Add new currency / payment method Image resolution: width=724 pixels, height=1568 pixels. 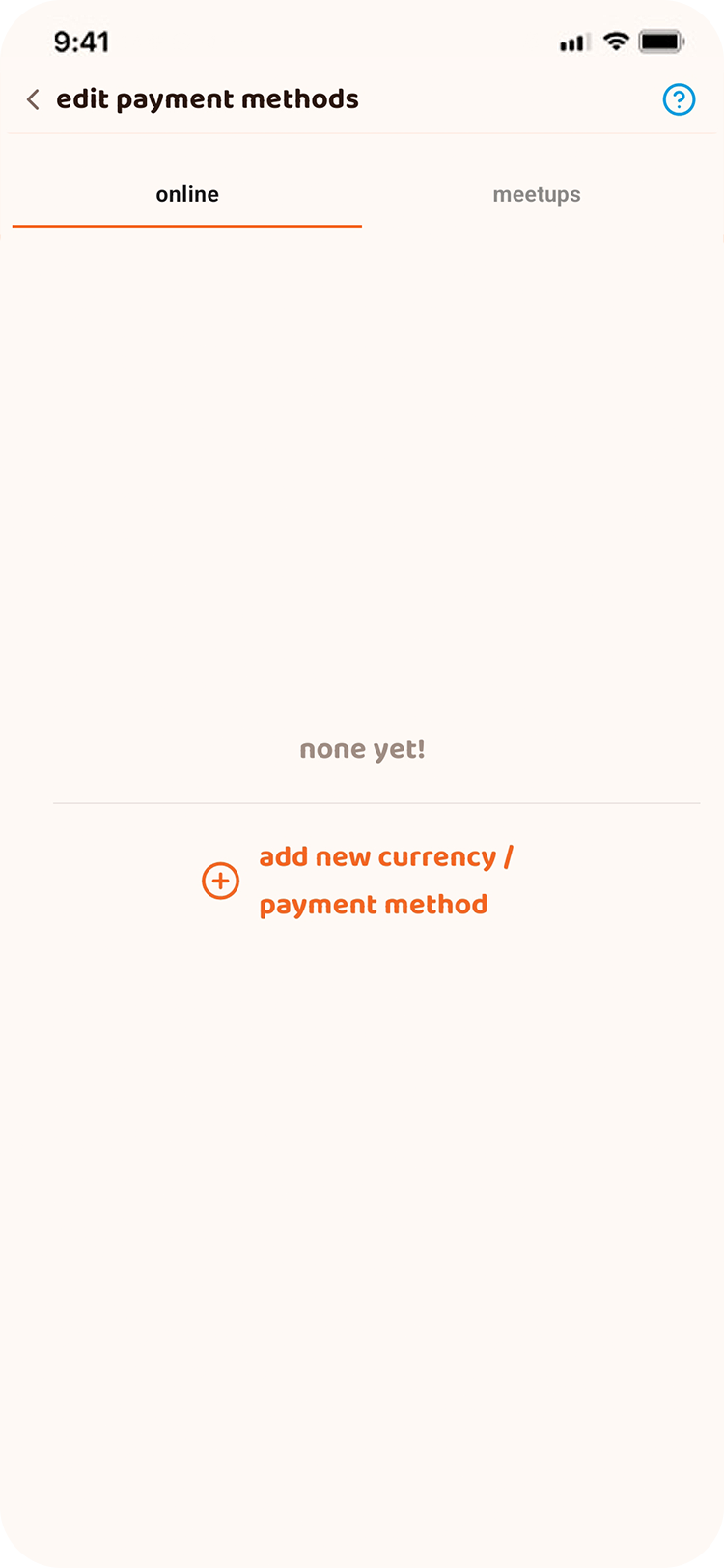pyautogui.click(x=358, y=881)
